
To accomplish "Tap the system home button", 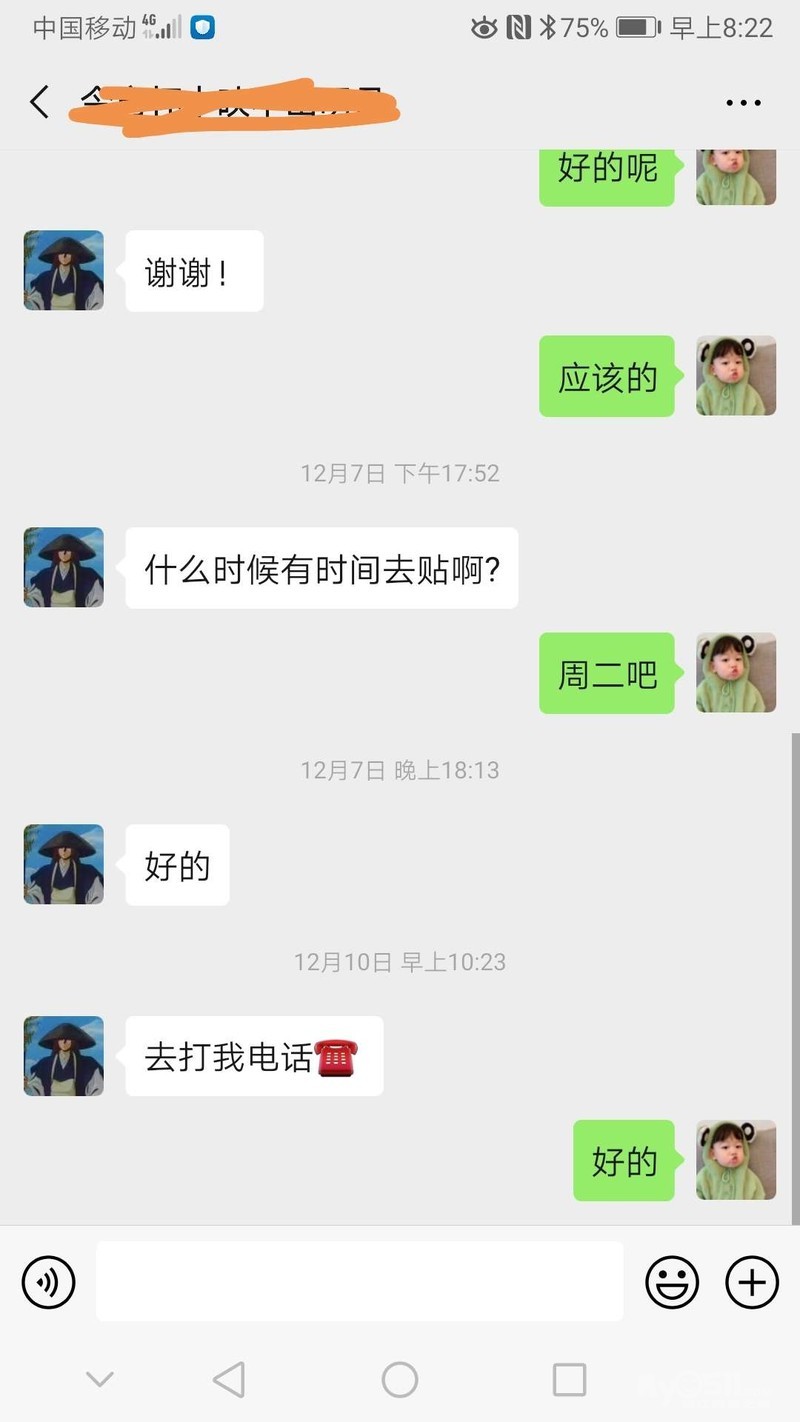I will coord(400,1380).
